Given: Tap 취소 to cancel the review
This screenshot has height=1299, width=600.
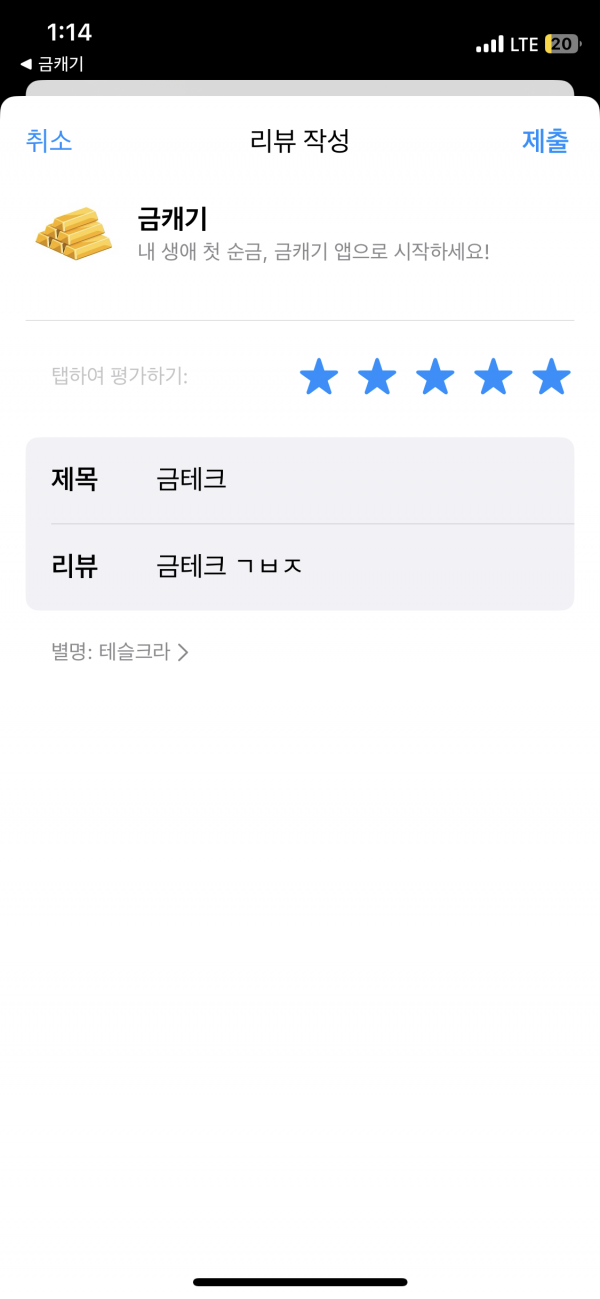Looking at the screenshot, I should pos(49,141).
